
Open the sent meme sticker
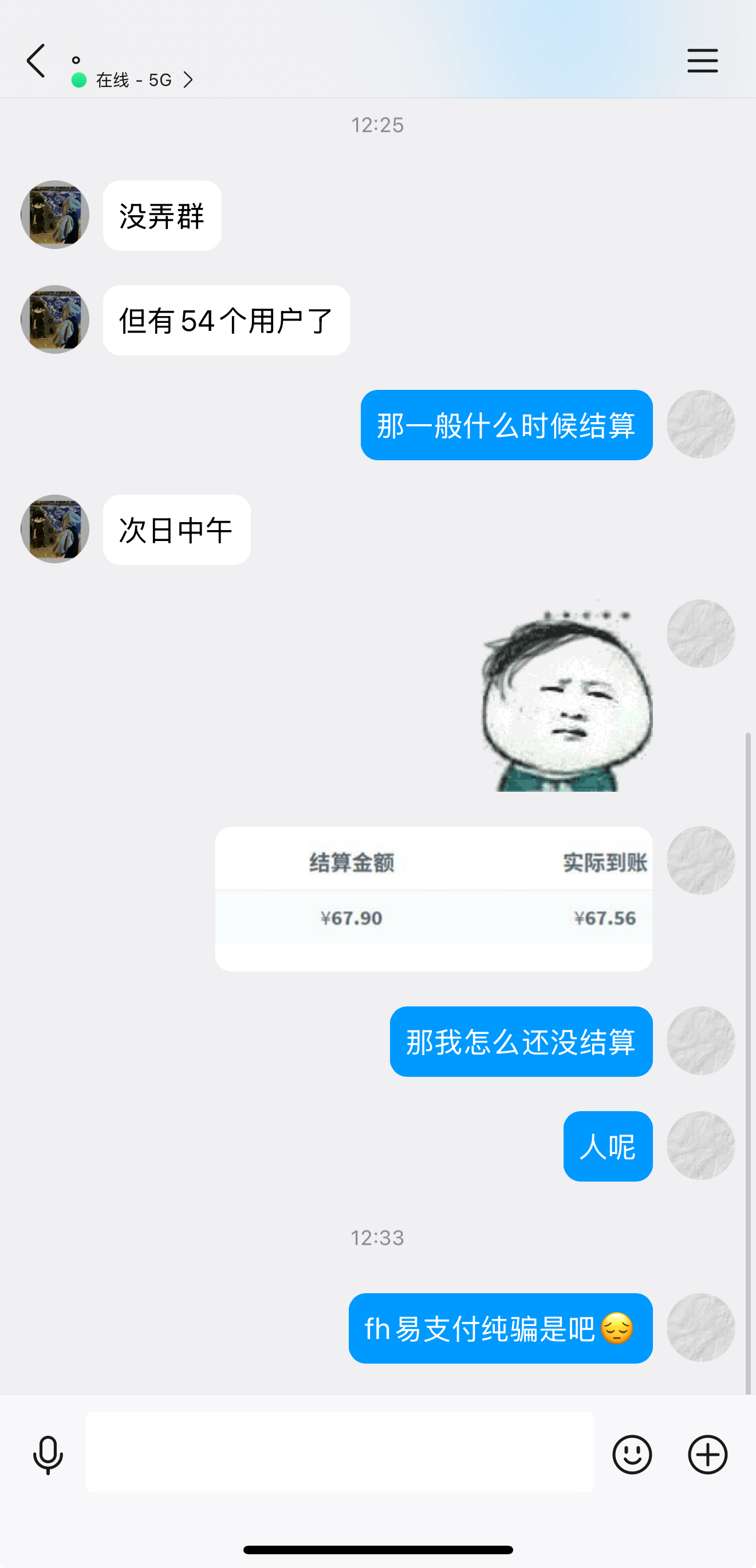click(x=566, y=697)
